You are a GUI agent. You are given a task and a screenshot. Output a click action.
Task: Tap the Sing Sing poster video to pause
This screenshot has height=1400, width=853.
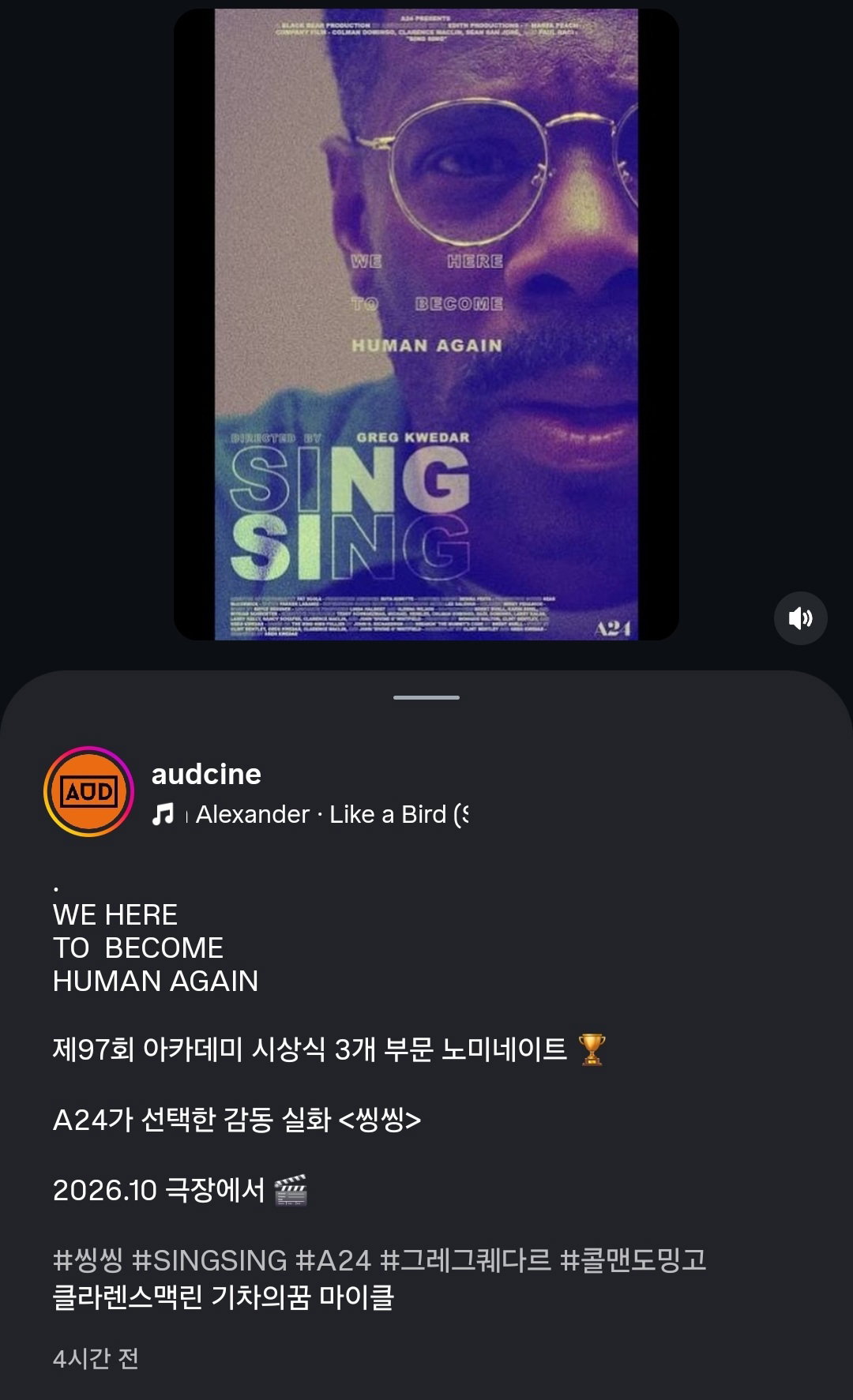[426, 324]
